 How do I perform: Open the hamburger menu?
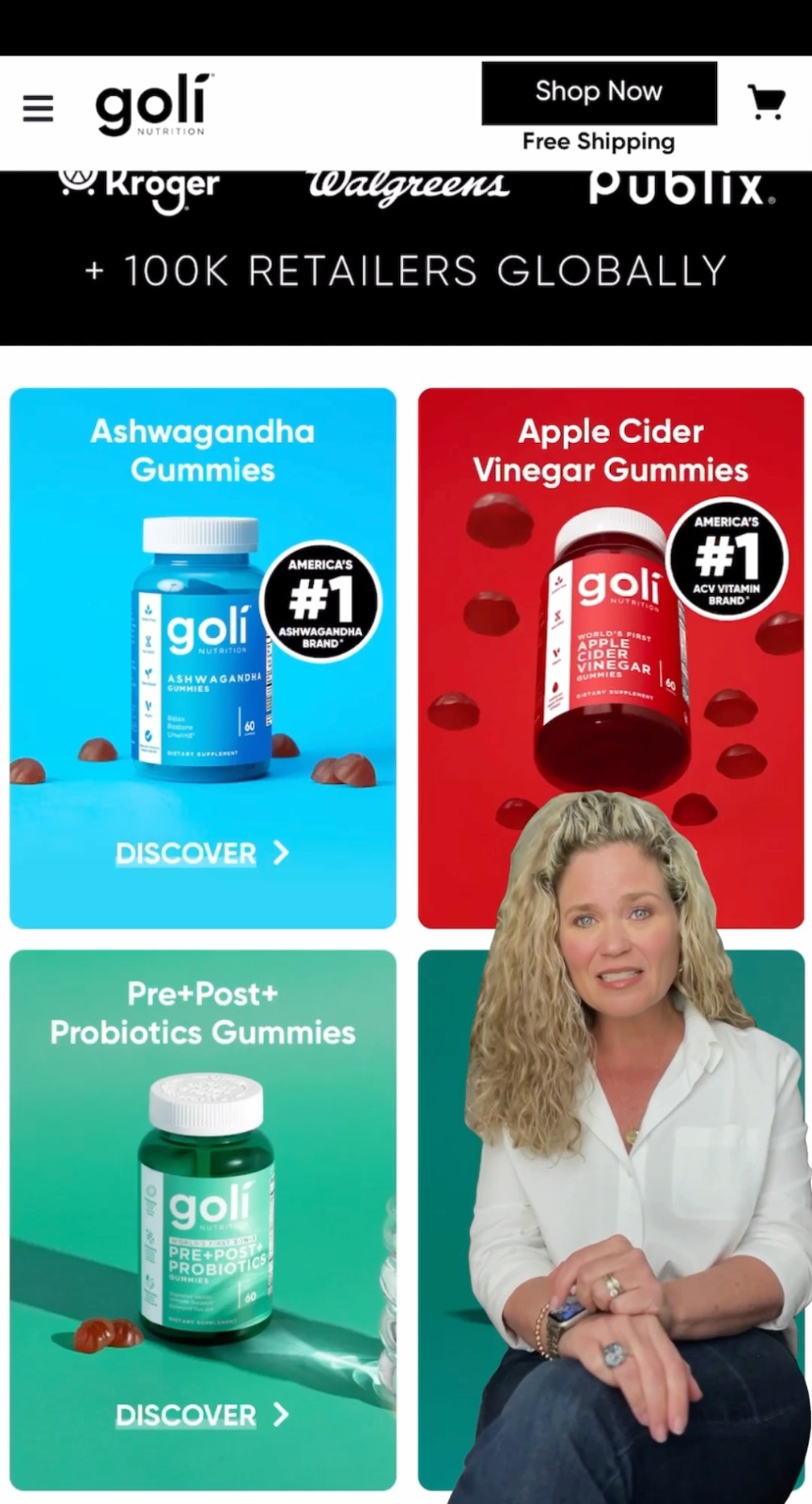pos(38,108)
